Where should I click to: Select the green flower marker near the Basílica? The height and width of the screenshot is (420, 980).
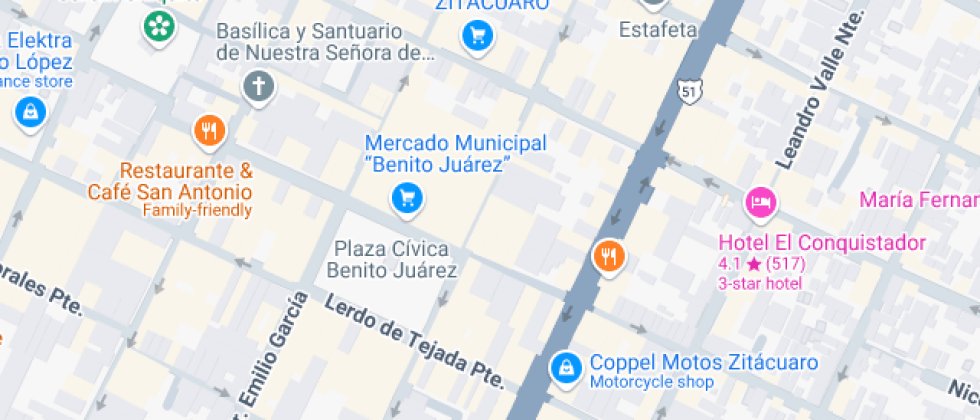(x=158, y=26)
